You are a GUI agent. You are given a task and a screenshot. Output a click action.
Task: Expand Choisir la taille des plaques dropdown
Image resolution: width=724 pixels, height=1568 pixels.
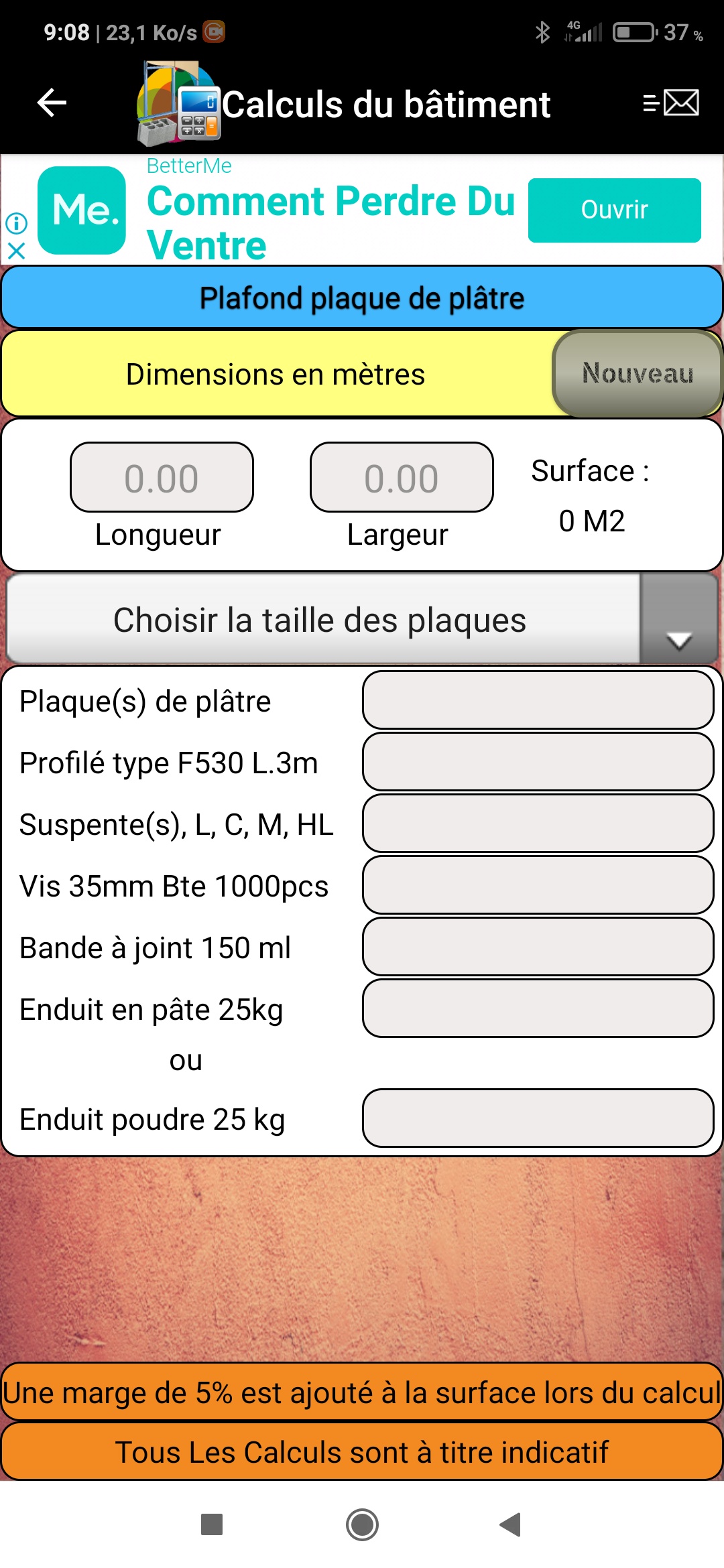tap(362, 619)
